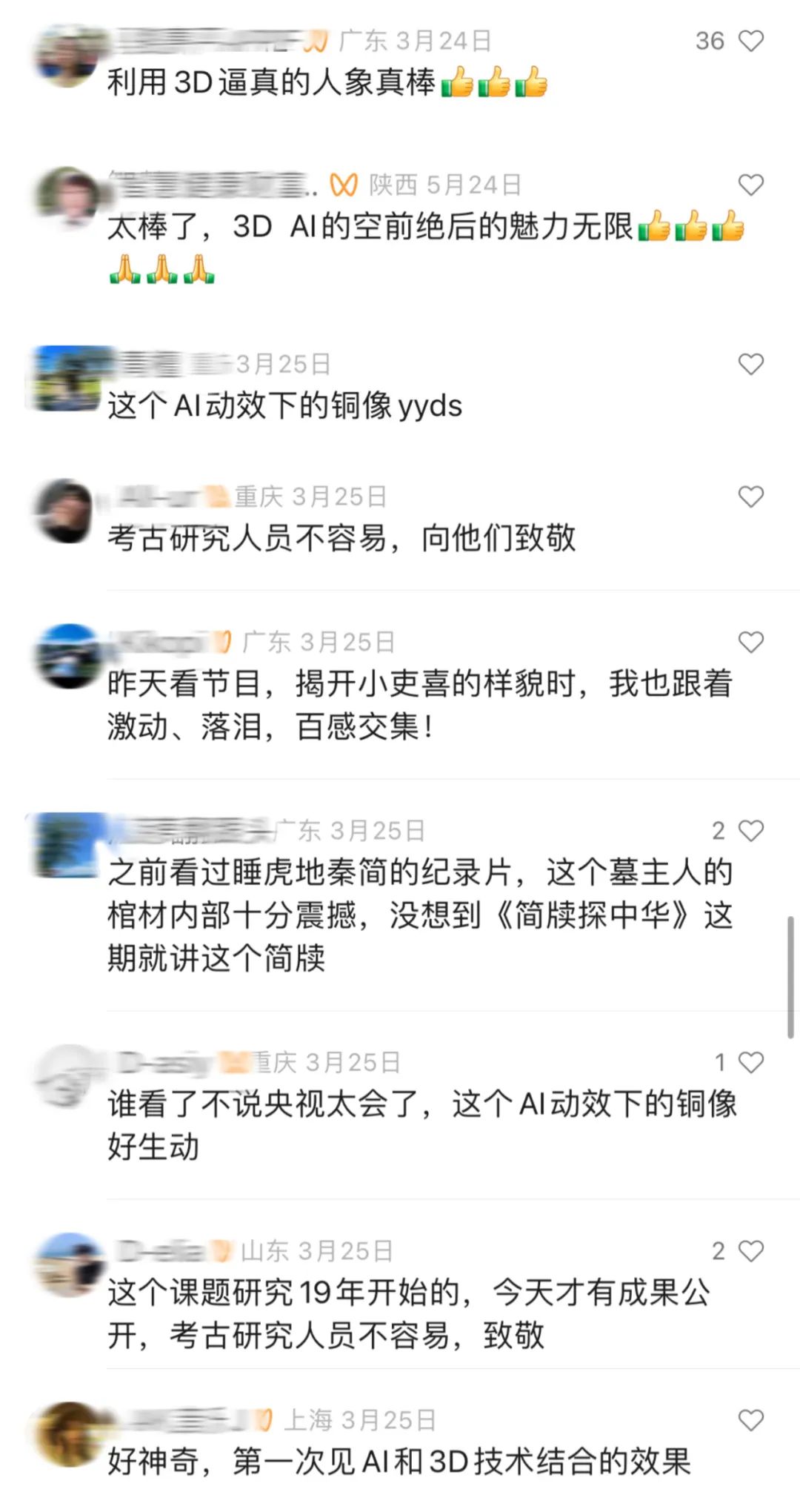This screenshot has height=1512, width=800.
Task: Open avatar beside 睡虎地秦简 comment
Action: (x=67, y=845)
